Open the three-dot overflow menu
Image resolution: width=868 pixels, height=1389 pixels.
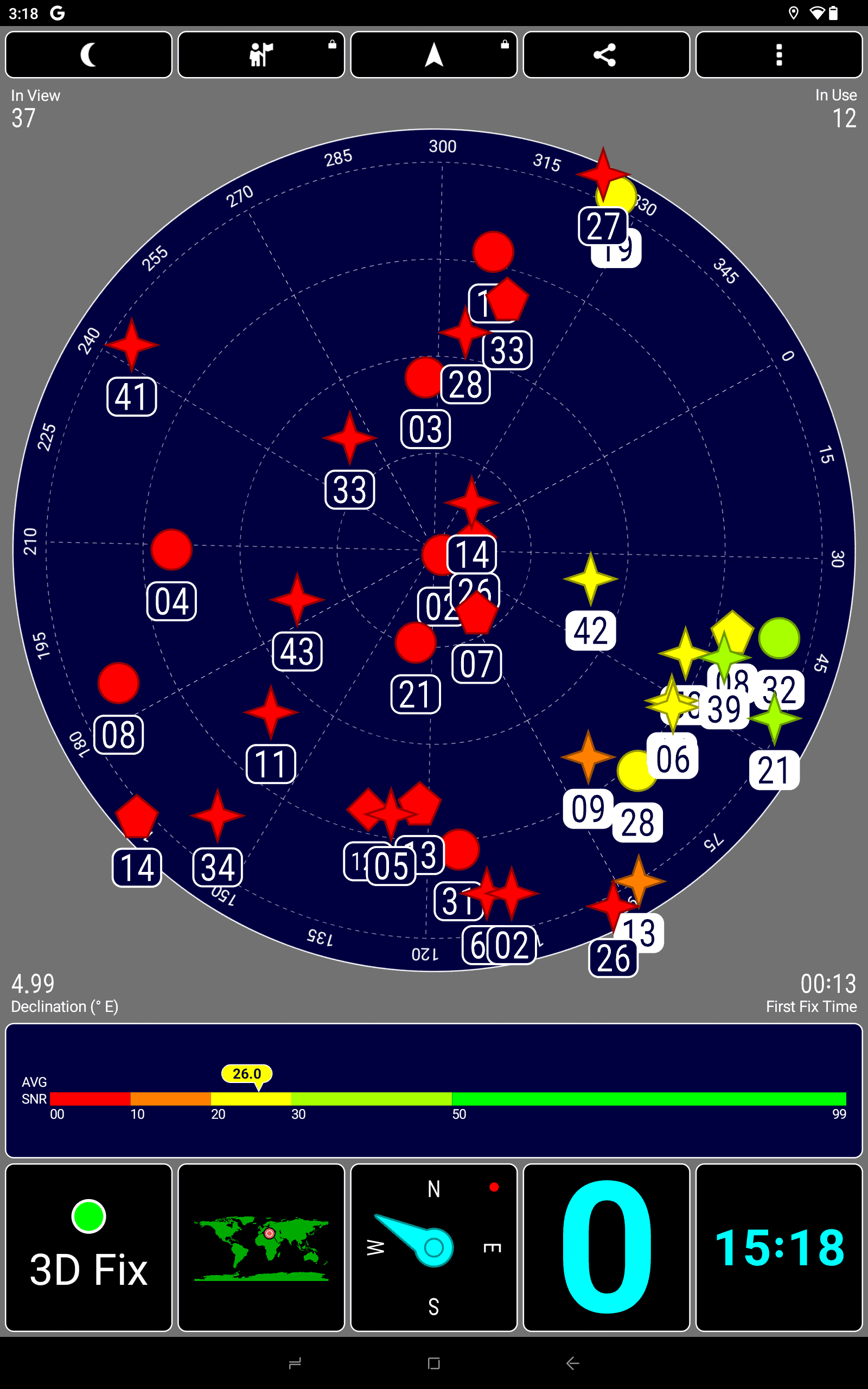pos(779,55)
